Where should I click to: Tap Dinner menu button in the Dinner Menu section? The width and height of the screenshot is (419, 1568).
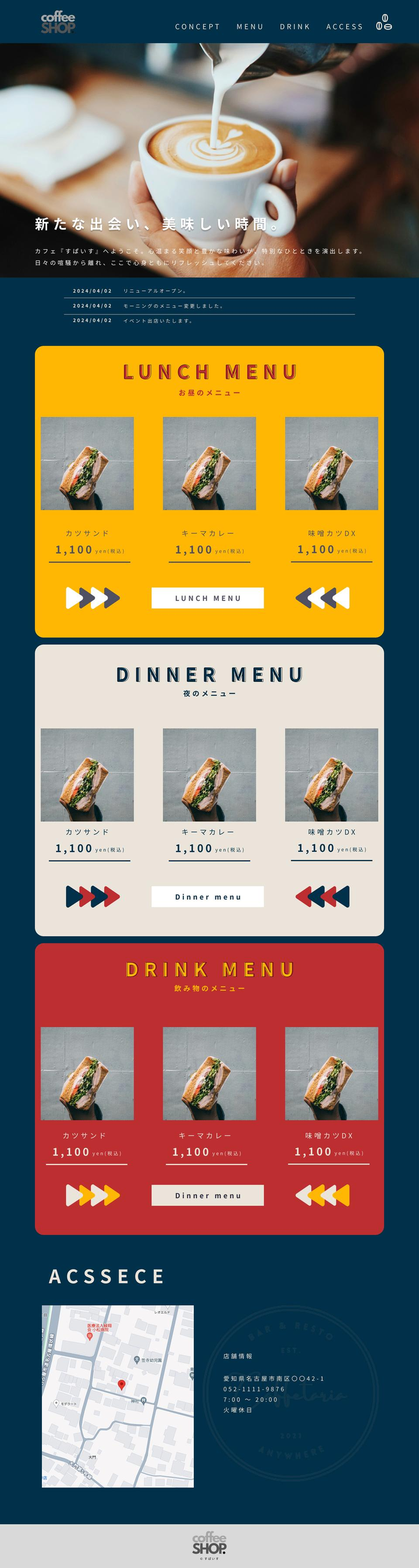click(x=207, y=897)
